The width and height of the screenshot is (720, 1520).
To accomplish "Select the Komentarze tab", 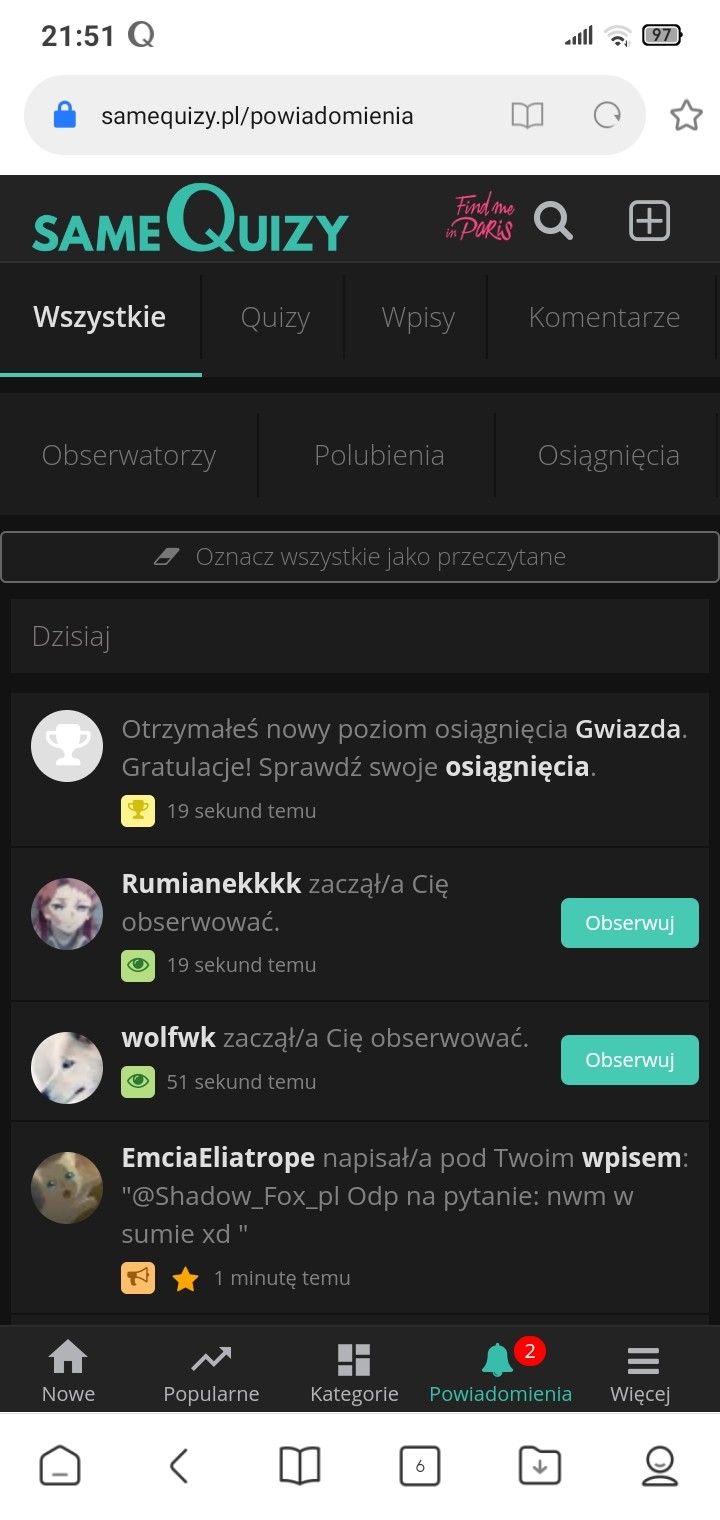I will [x=604, y=318].
